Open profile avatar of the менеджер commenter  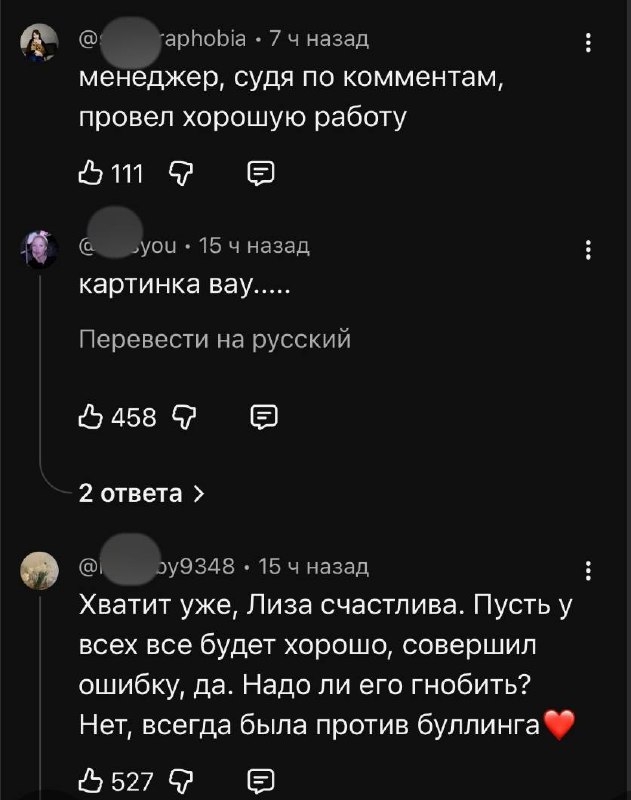tap(39, 44)
